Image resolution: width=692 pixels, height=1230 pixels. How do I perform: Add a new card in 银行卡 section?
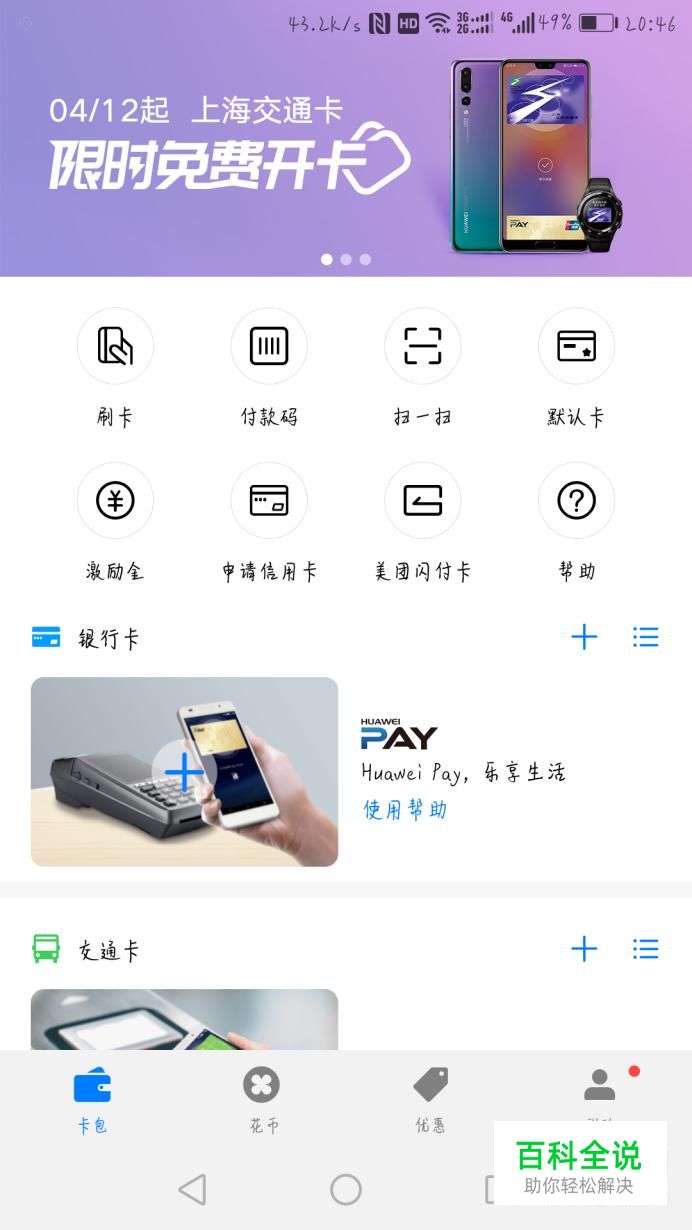point(584,637)
